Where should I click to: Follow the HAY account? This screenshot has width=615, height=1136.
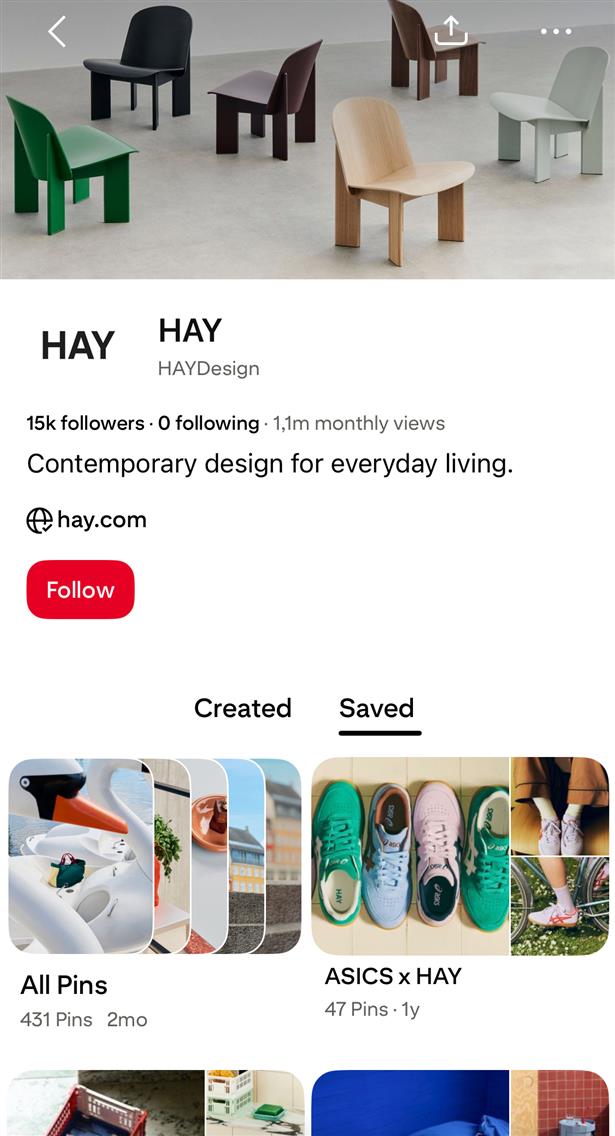[80, 590]
